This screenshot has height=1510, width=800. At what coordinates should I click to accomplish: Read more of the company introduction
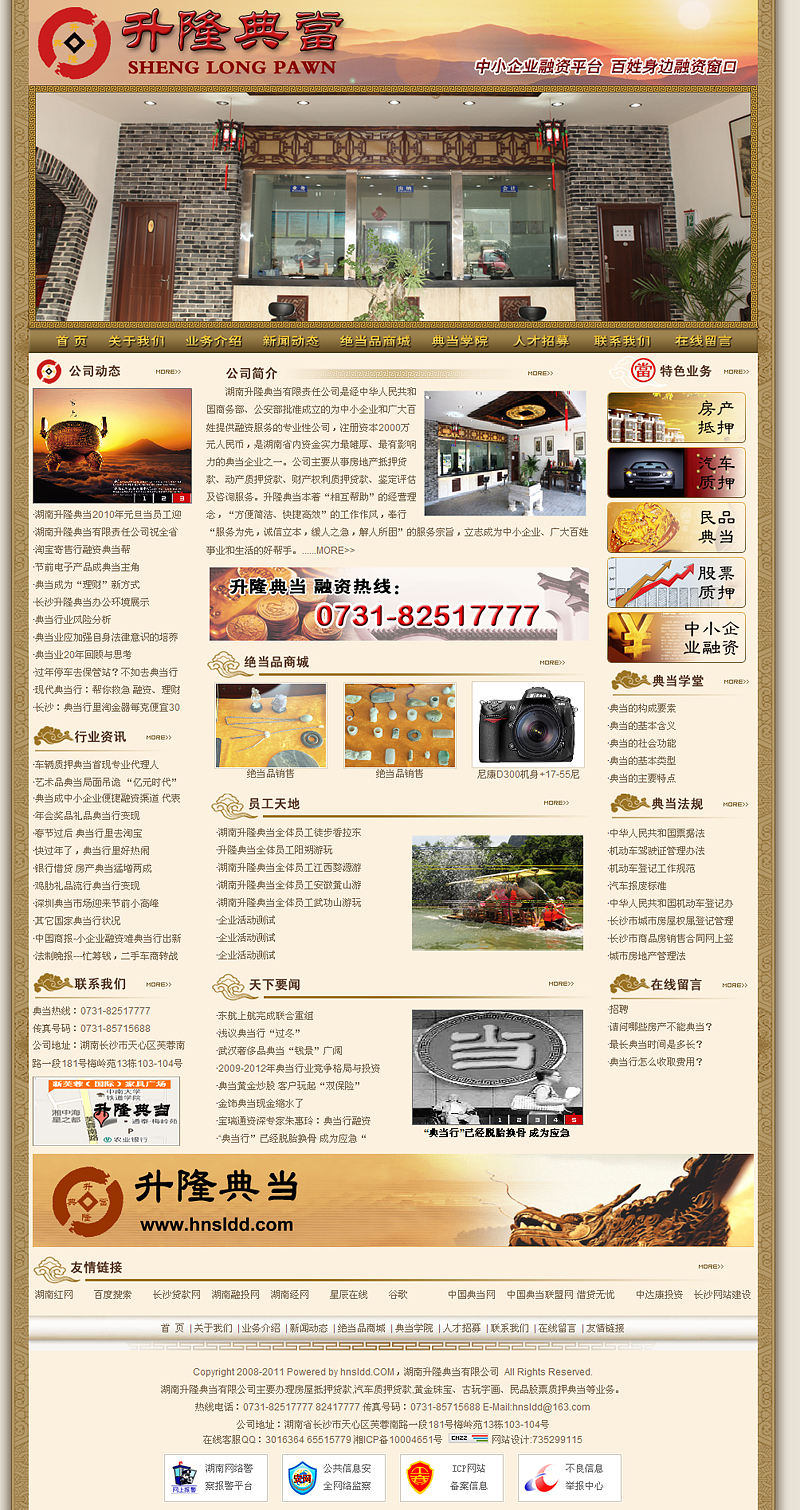click(x=334, y=550)
